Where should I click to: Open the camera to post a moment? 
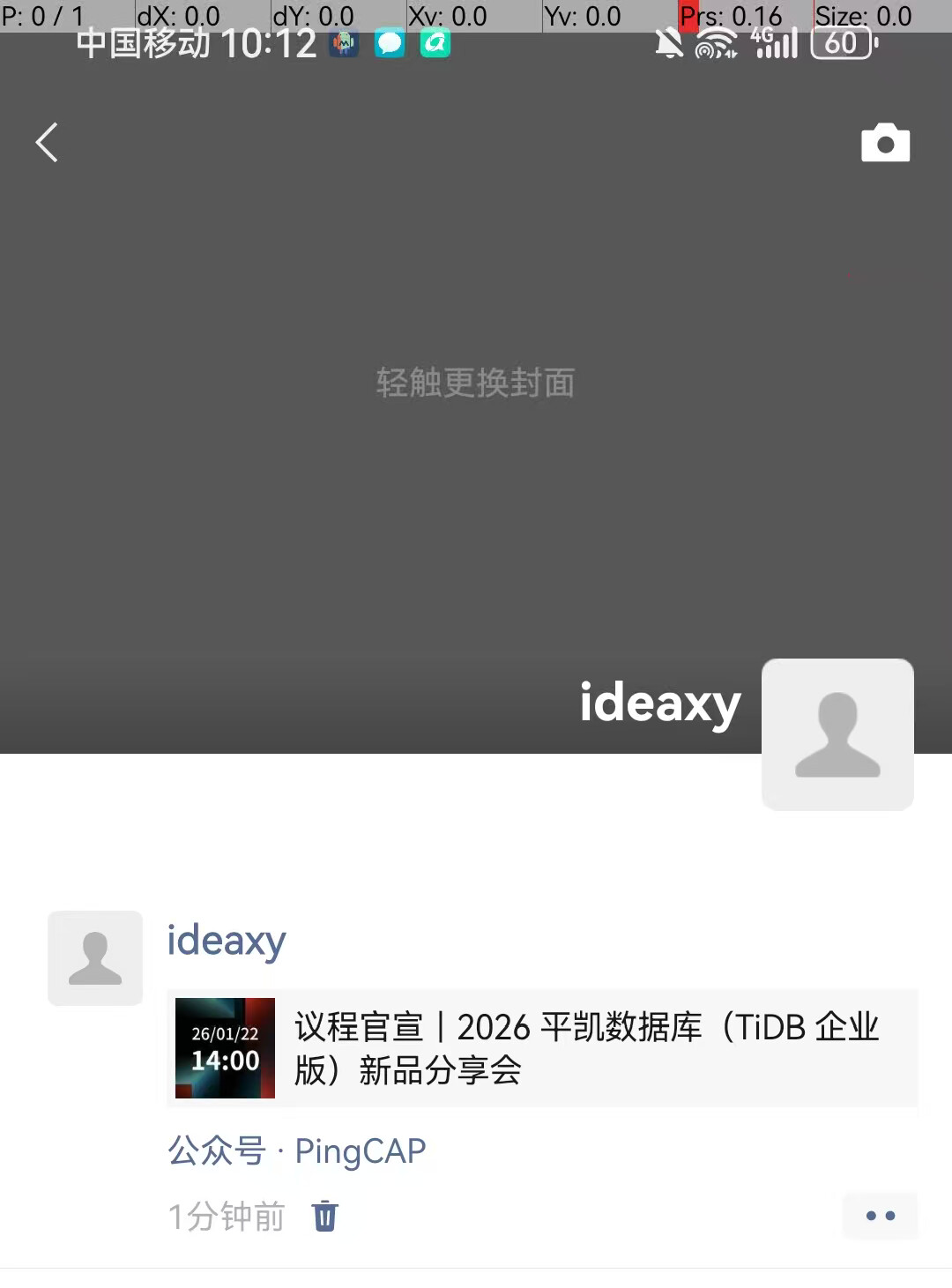pos(885,143)
